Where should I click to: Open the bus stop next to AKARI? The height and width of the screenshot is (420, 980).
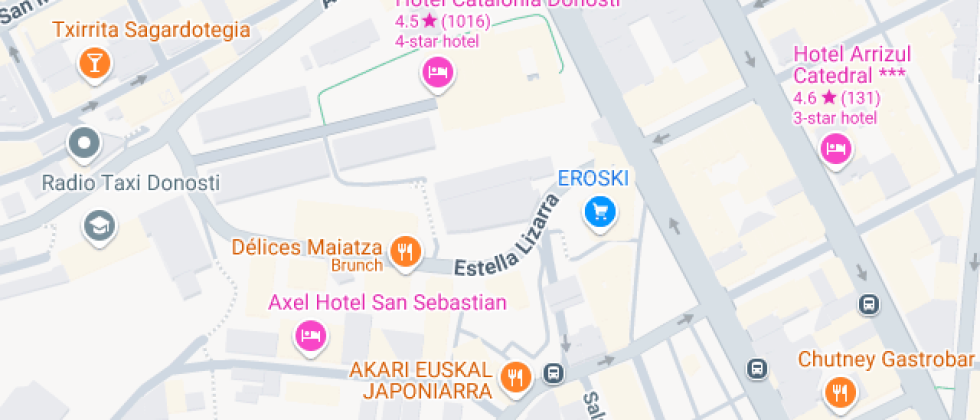tap(552, 373)
